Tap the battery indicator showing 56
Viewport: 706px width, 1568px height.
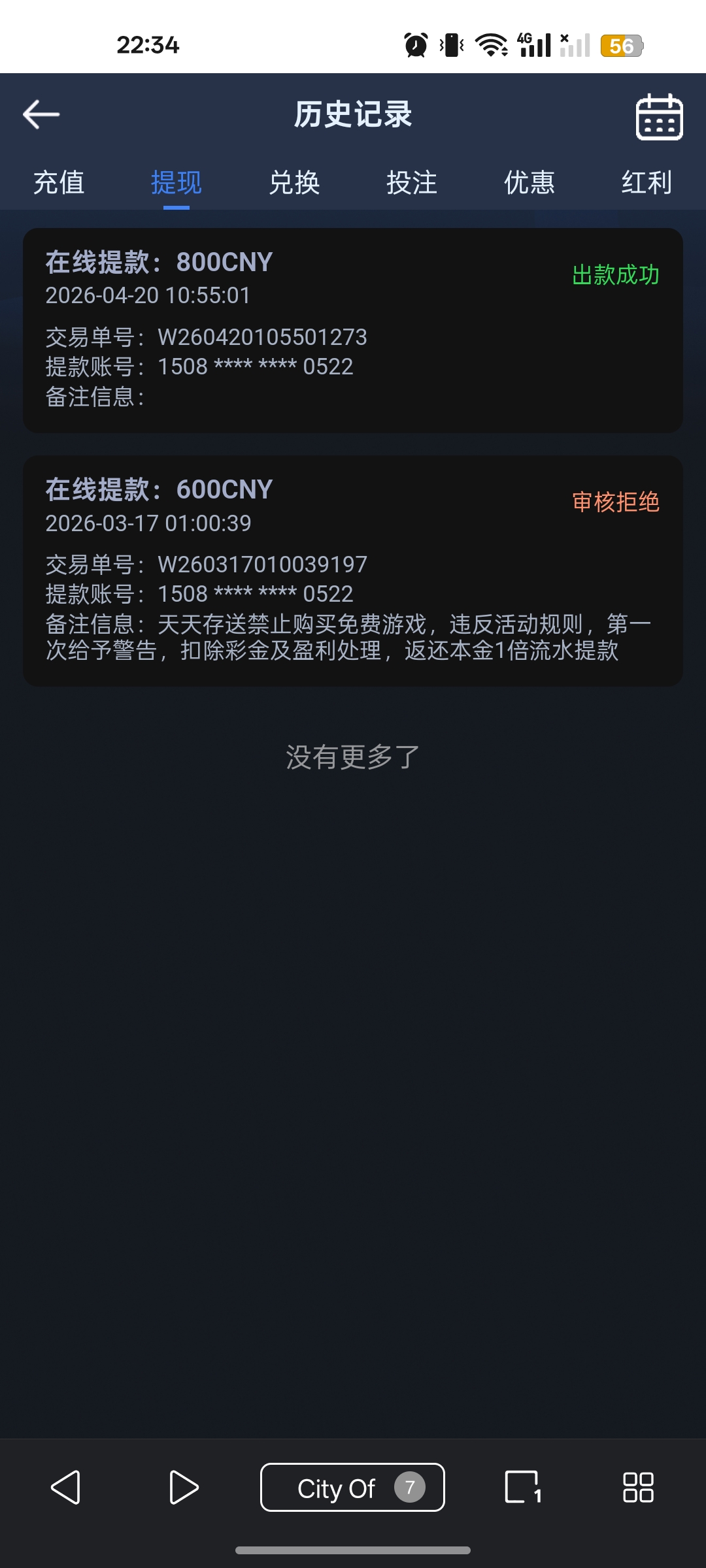pyautogui.click(x=620, y=44)
